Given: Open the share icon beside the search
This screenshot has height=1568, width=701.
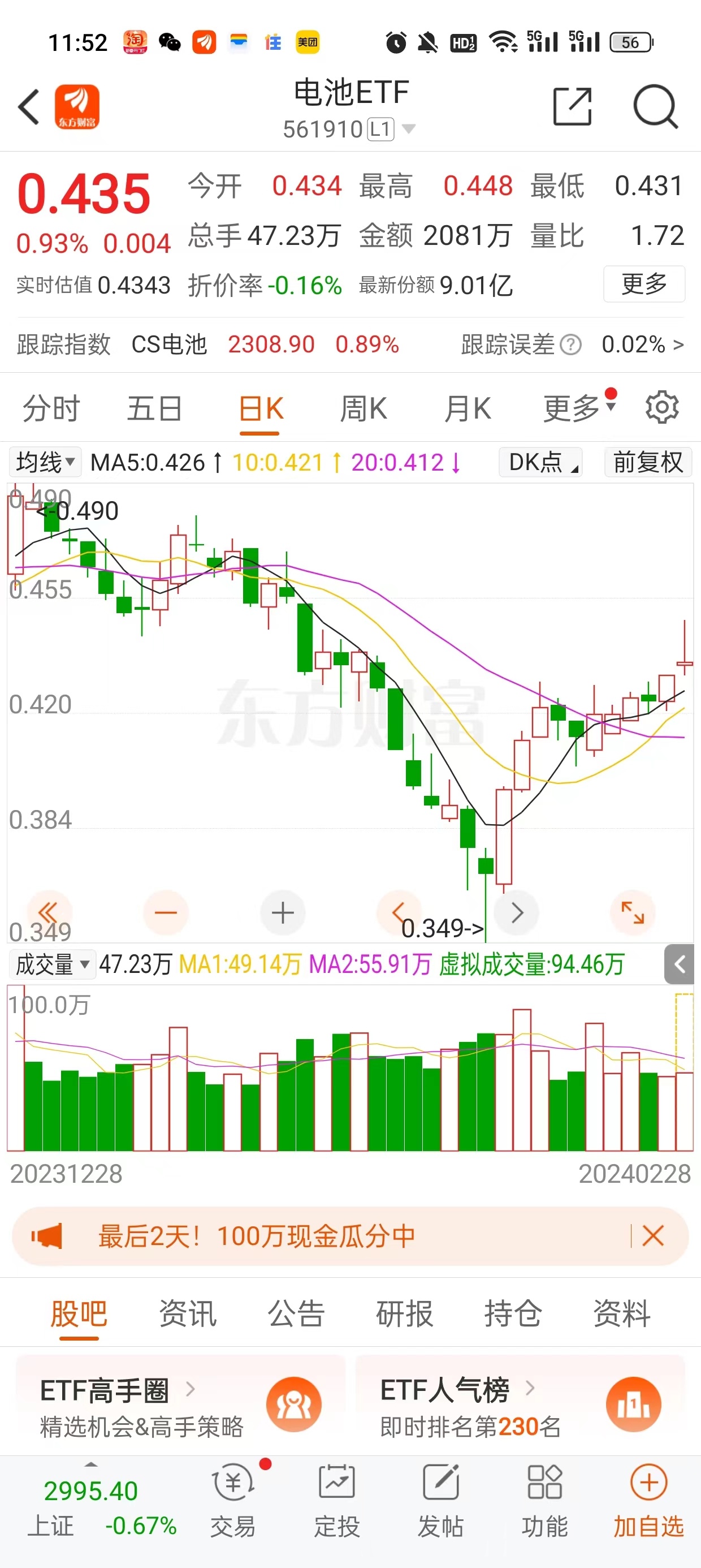Looking at the screenshot, I should coord(573,106).
